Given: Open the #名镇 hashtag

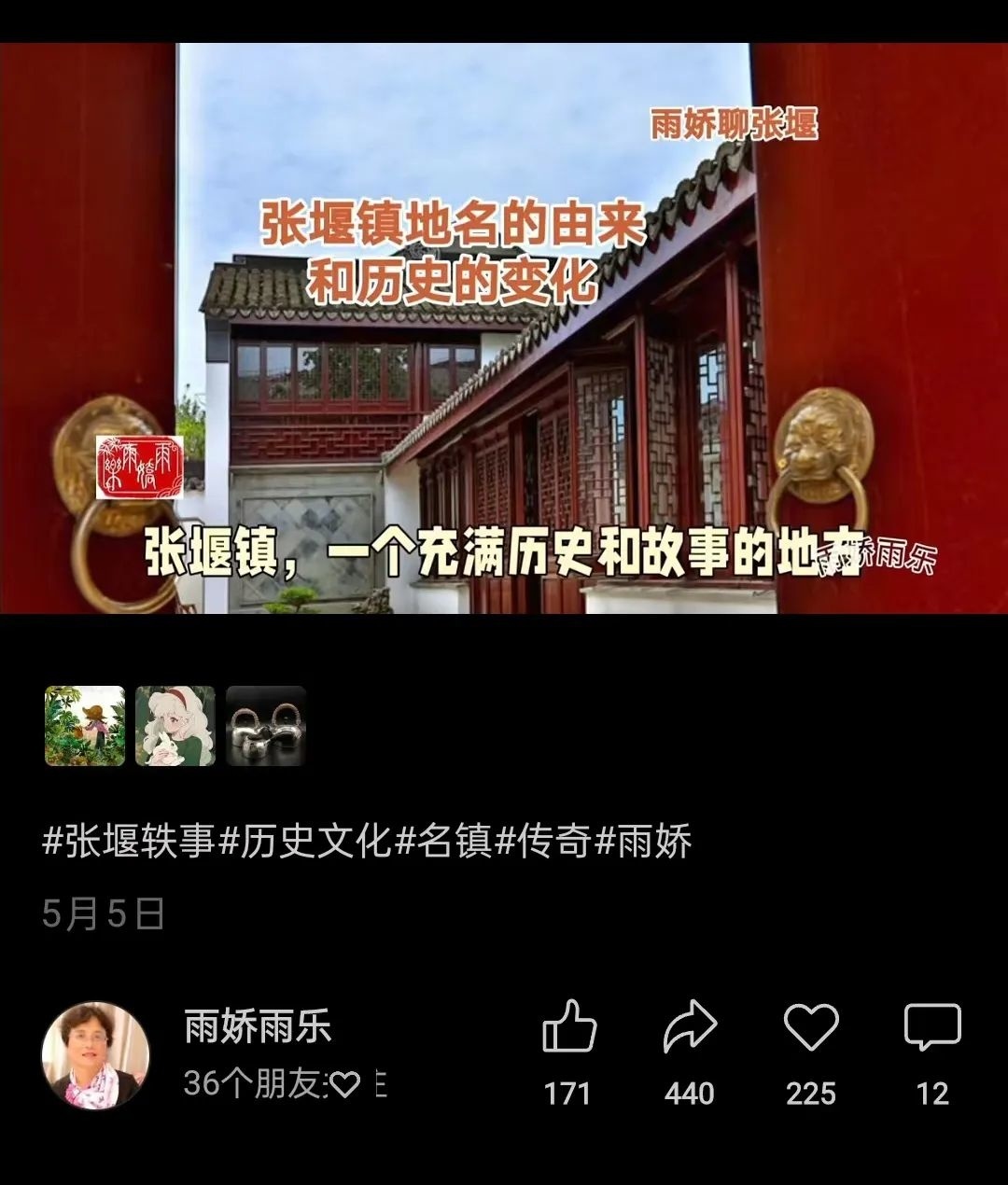Looking at the screenshot, I should [x=443, y=842].
